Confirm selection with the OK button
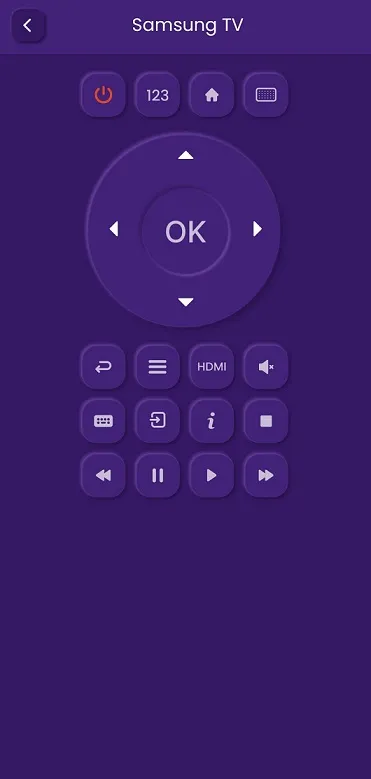 point(186,231)
